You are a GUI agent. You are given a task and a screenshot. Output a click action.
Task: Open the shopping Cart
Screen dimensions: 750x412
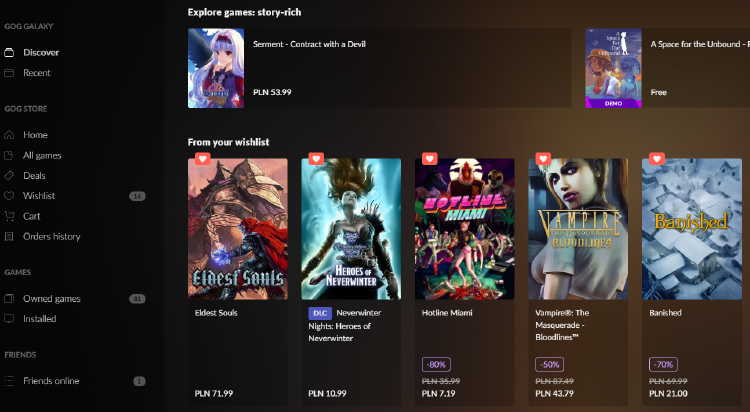click(x=31, y=216)
